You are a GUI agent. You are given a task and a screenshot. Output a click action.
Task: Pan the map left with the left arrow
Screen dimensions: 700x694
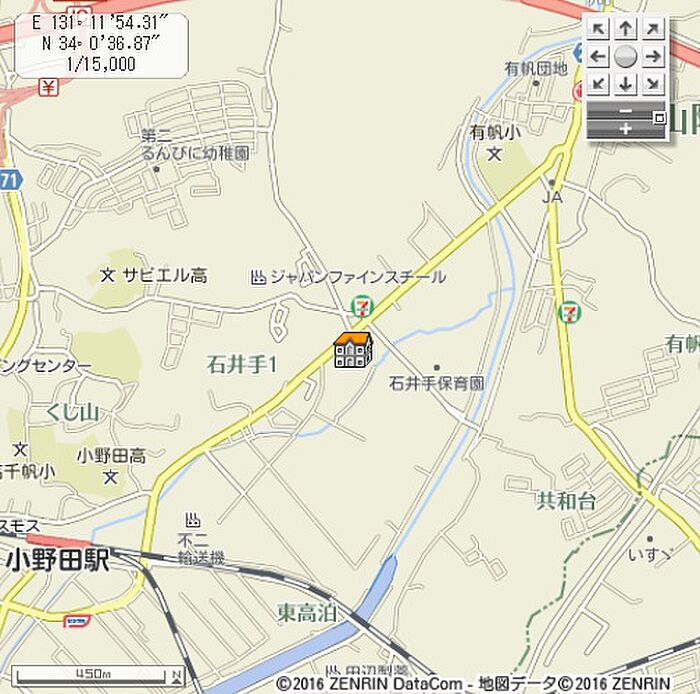point(598,56)
